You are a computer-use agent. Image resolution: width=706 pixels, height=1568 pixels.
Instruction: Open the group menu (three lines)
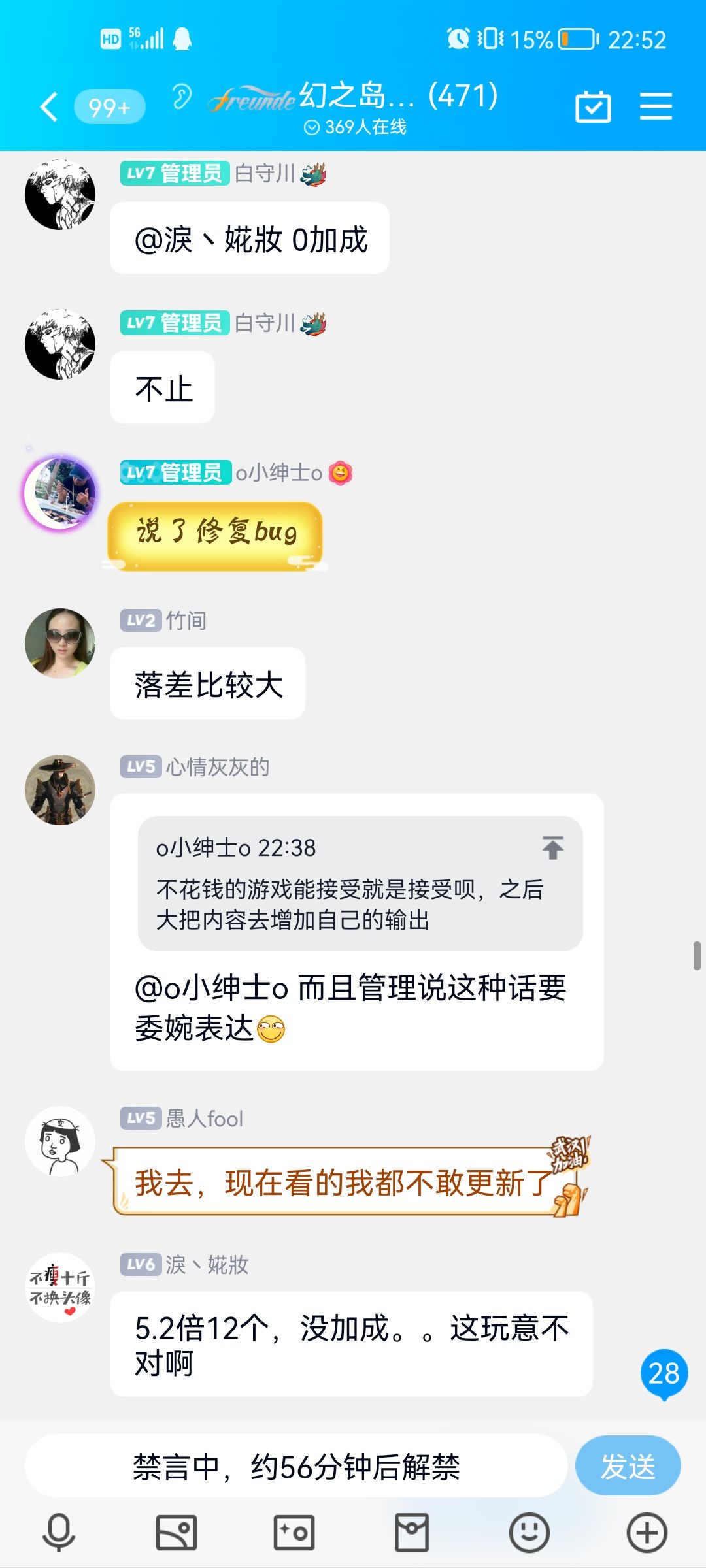tap(656, 106)
